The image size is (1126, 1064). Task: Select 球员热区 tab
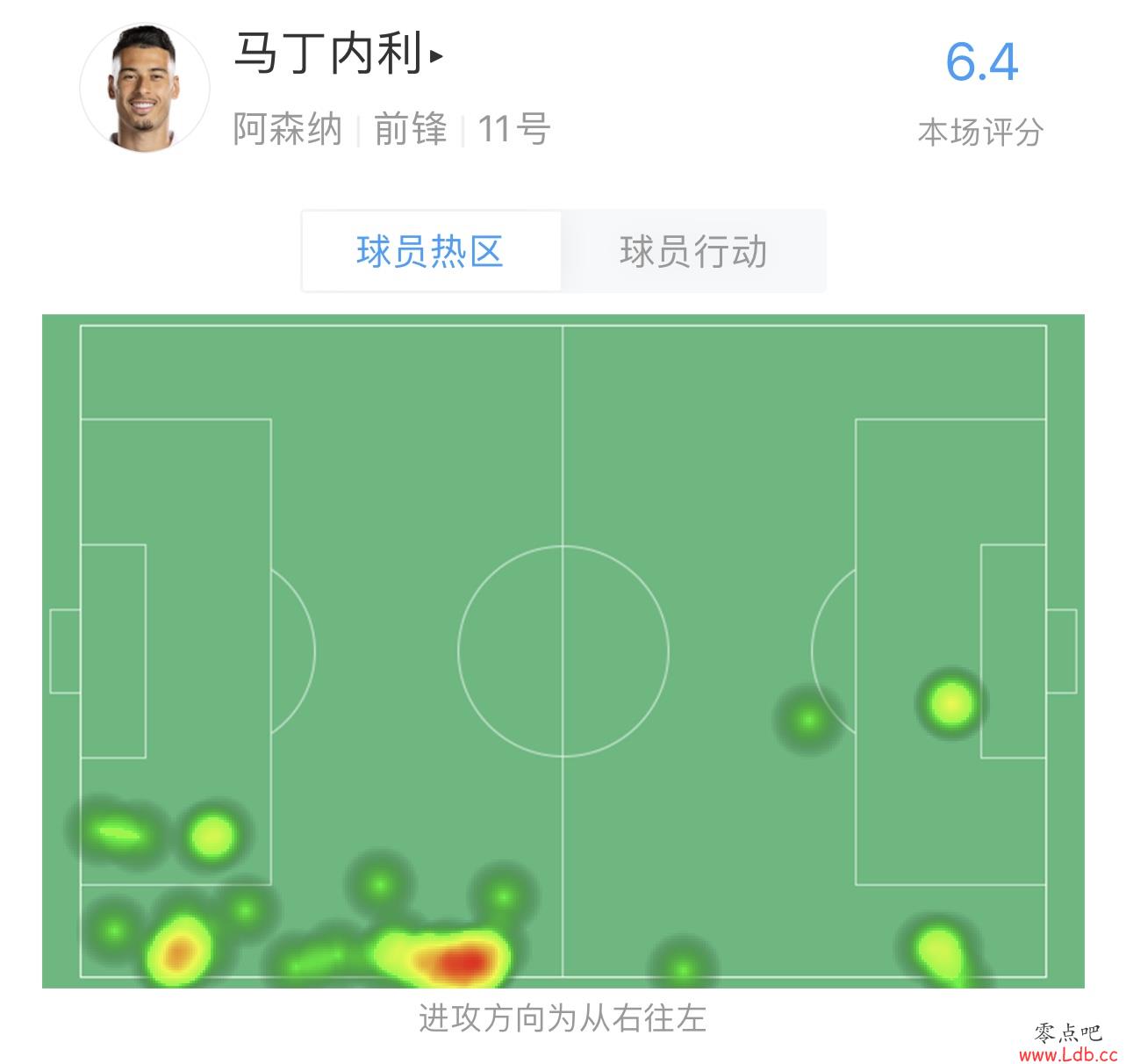tap(430, 252)
